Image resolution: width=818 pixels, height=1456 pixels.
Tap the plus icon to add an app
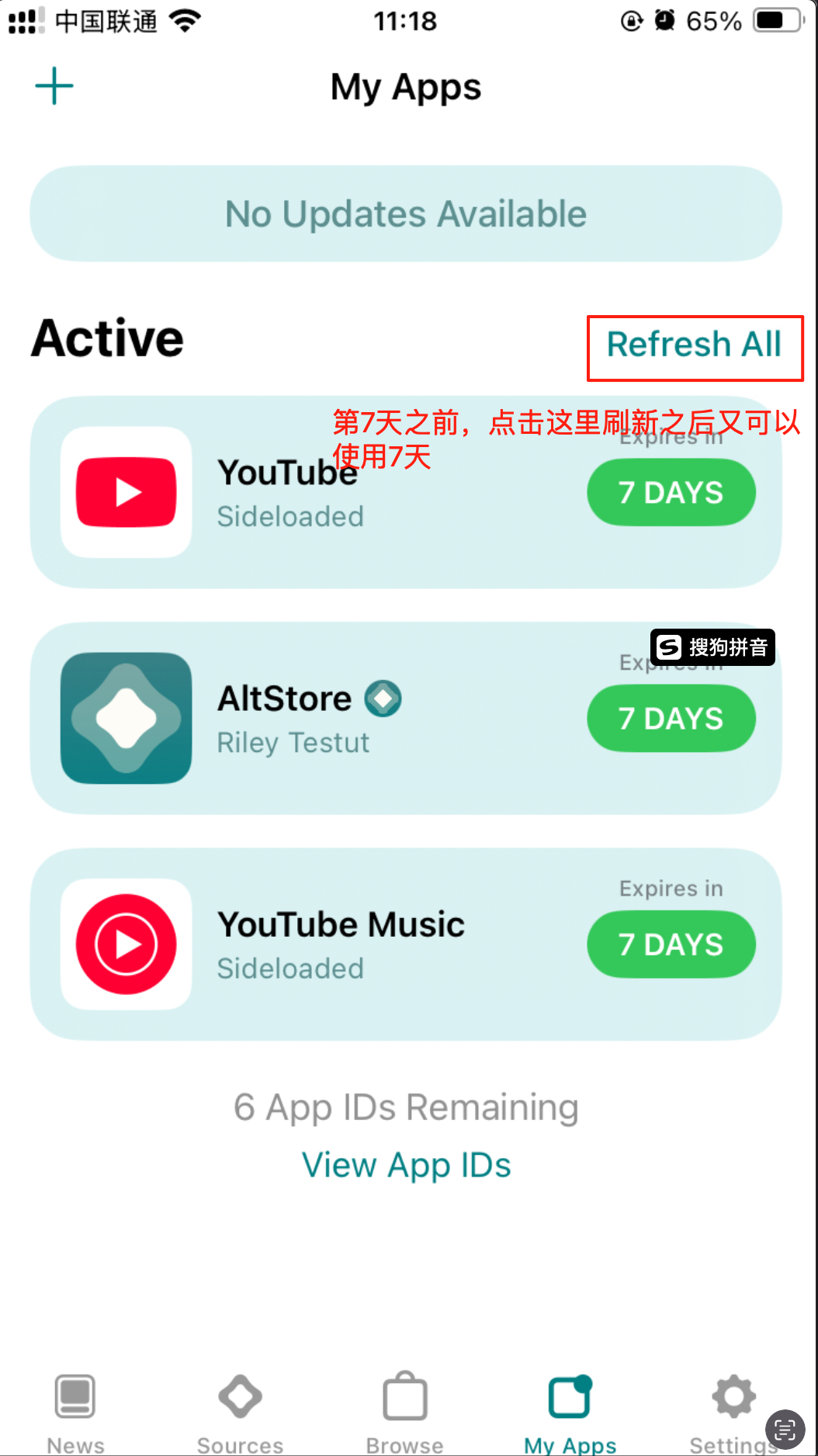[x=54, y=85]
